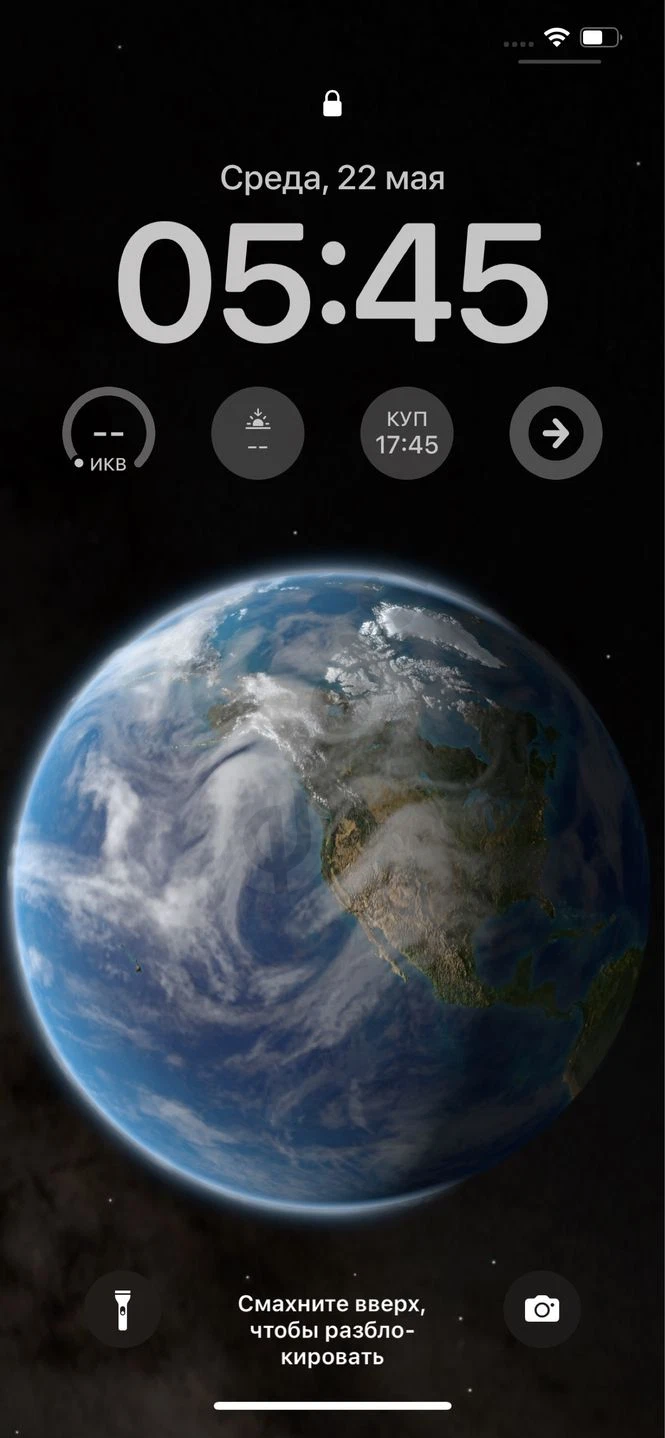Tap the sunrise widget

[258, 433]
